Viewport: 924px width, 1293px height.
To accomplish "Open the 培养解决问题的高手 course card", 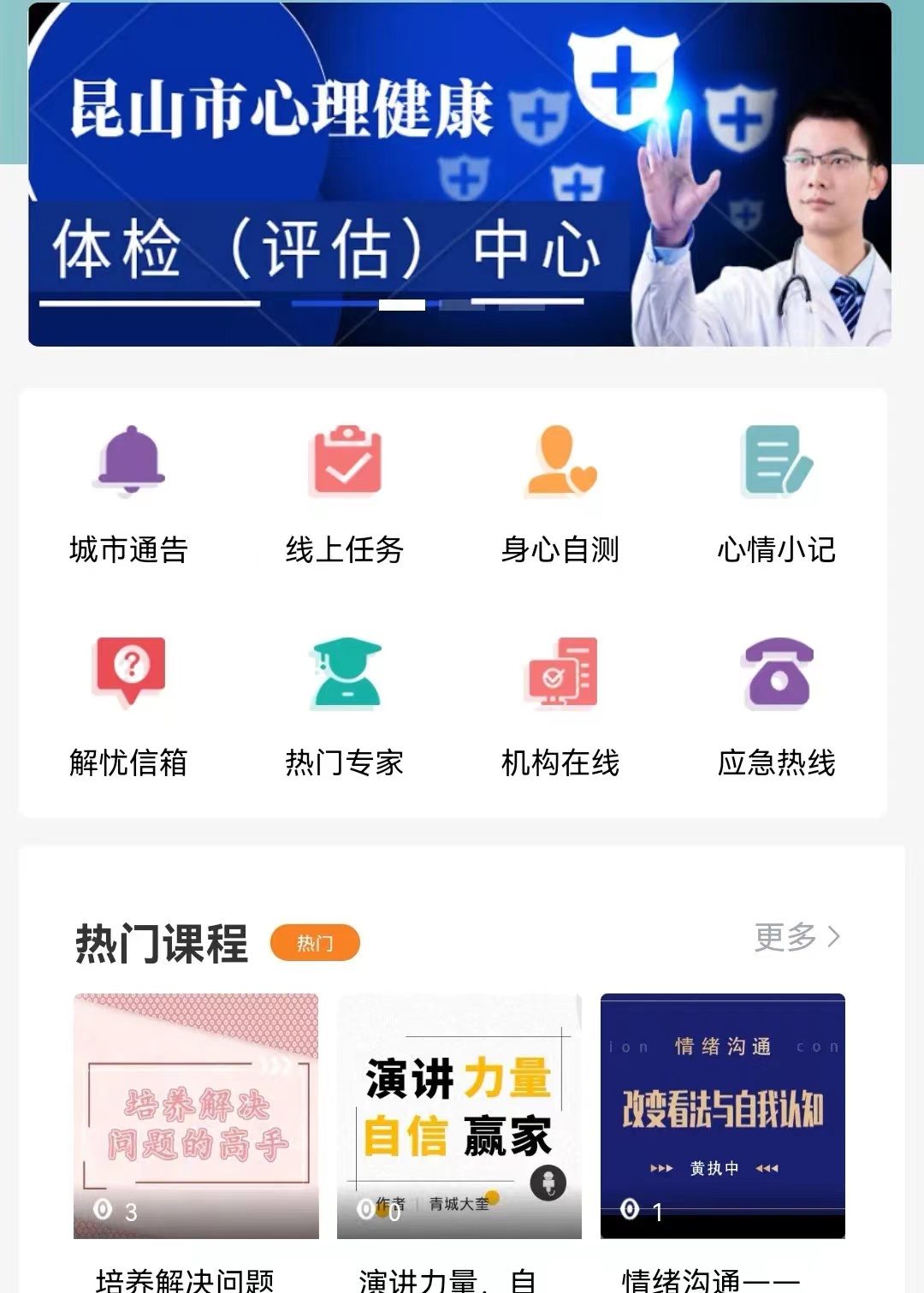I will [x=196, y=1116].
